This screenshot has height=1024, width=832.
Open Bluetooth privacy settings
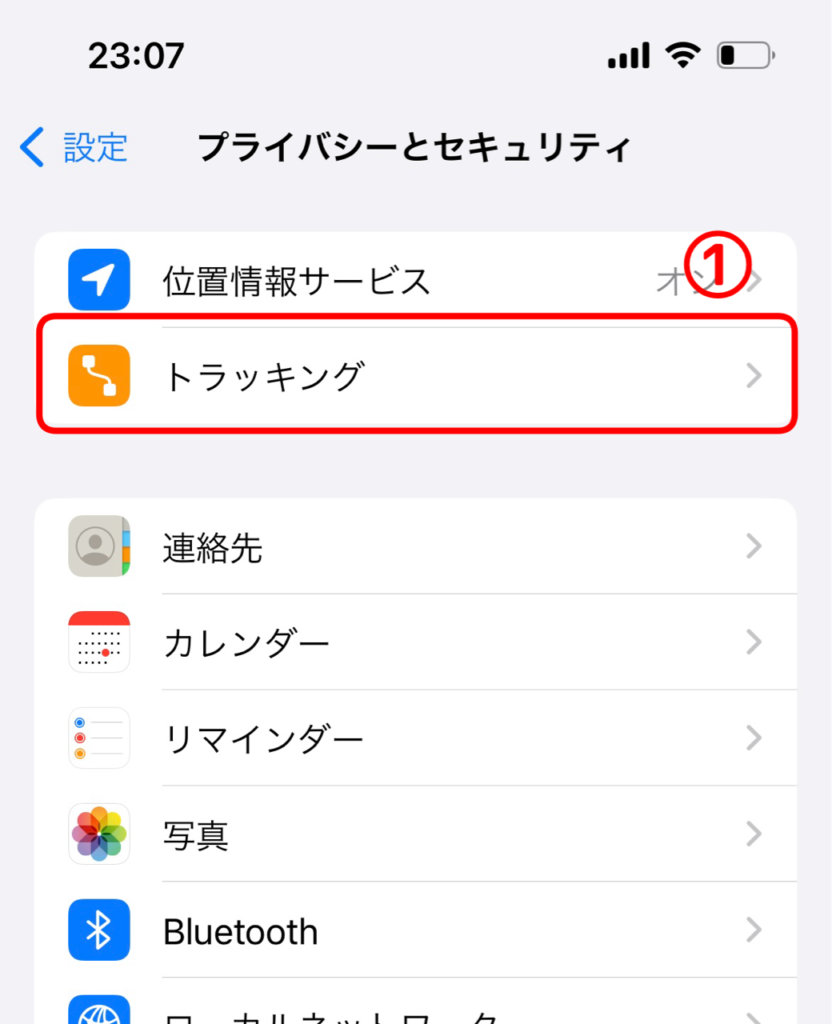coord(415,930)
